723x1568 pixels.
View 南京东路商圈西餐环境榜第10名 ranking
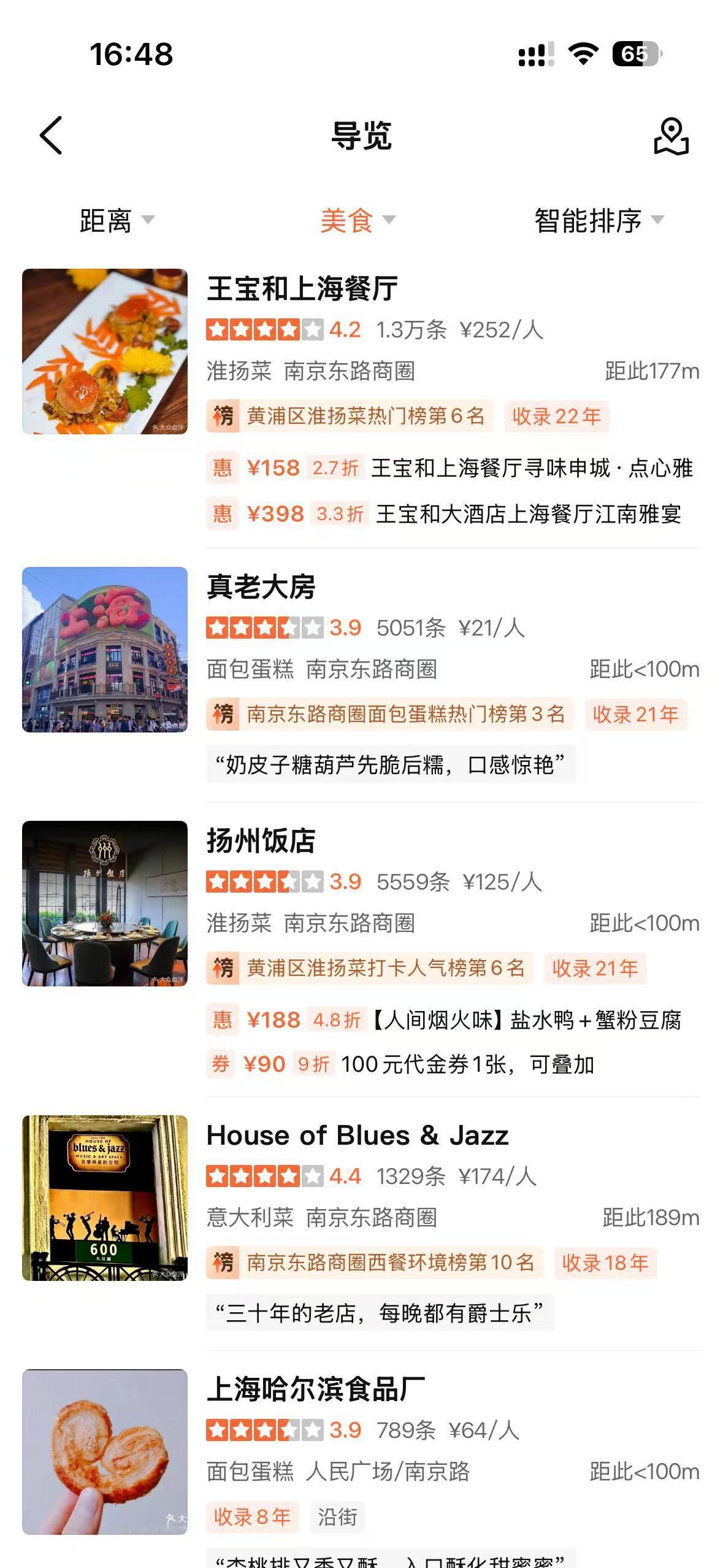pyautogui.click(x=375, y=1262)
